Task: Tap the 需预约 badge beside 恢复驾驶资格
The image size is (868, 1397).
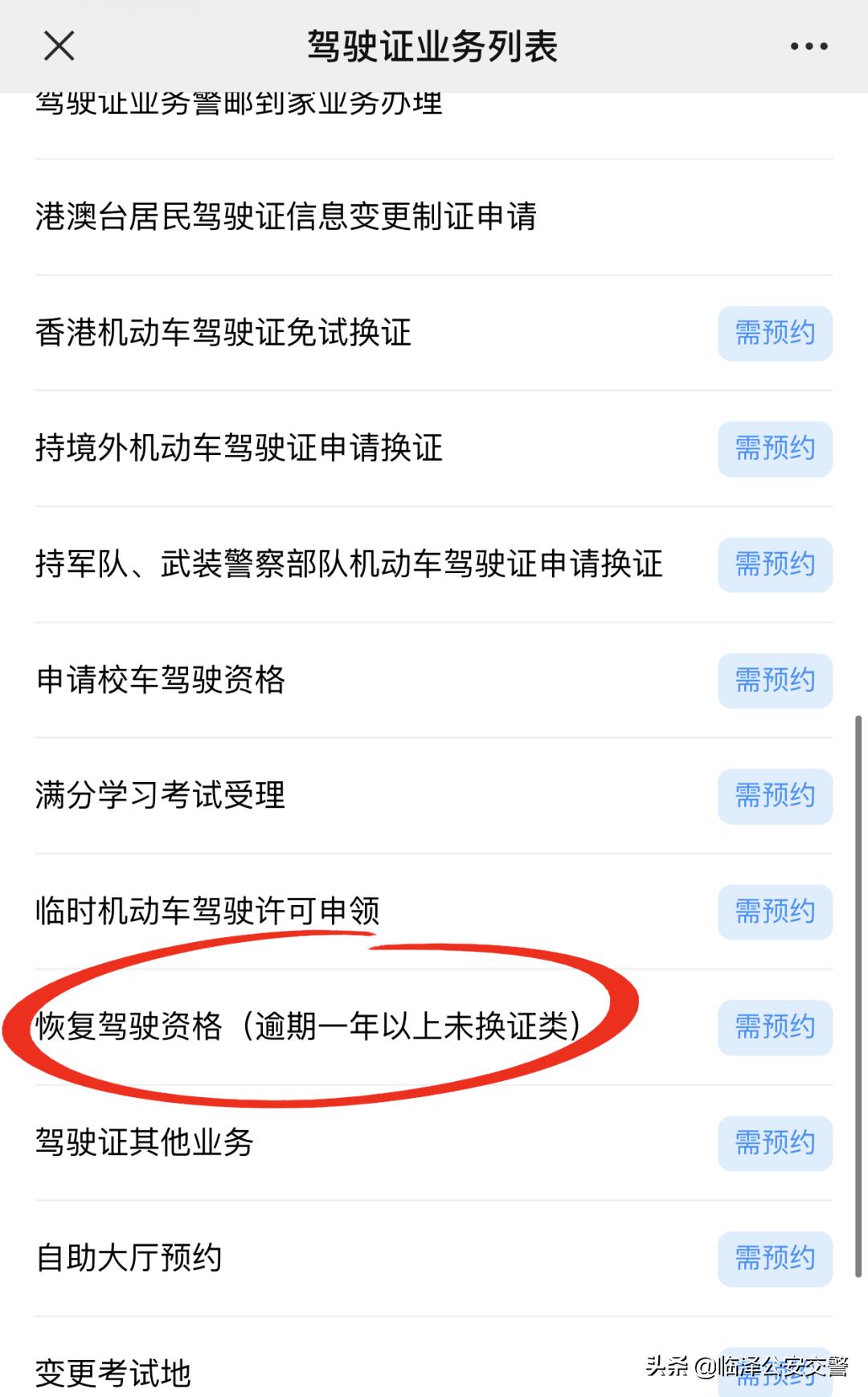Action: (774, 1028)
